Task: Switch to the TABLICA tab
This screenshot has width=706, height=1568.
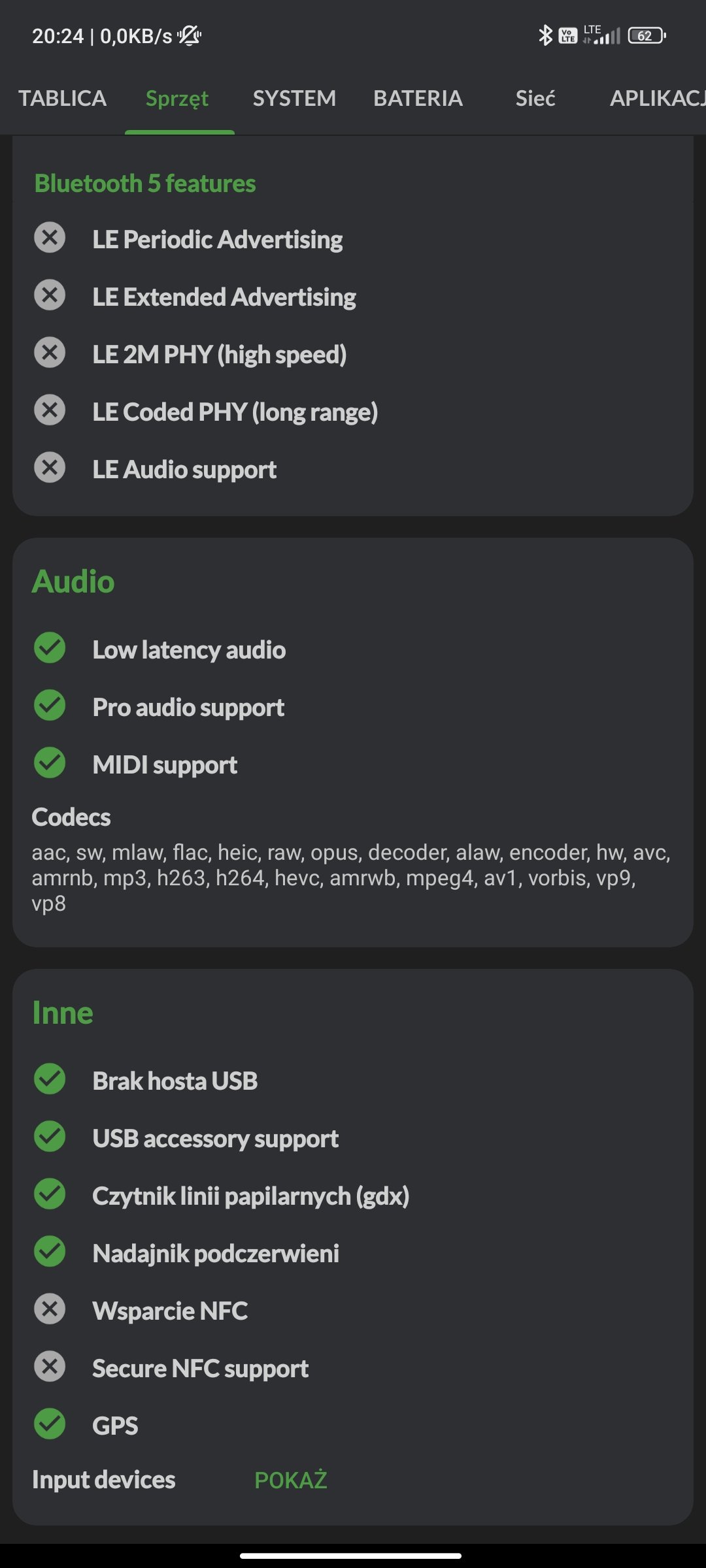Action: (x=62, y=99)
